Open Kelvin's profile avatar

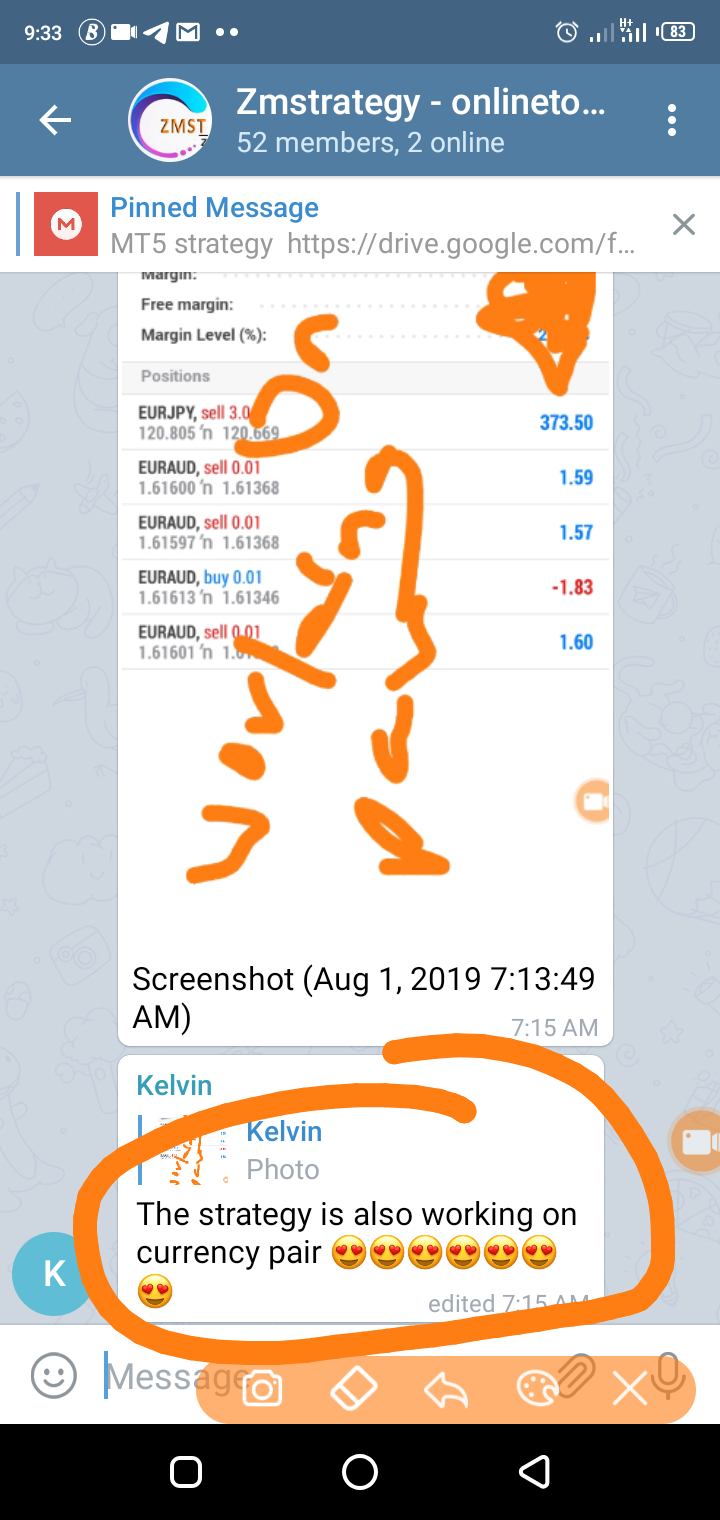tap(53, 1273)
